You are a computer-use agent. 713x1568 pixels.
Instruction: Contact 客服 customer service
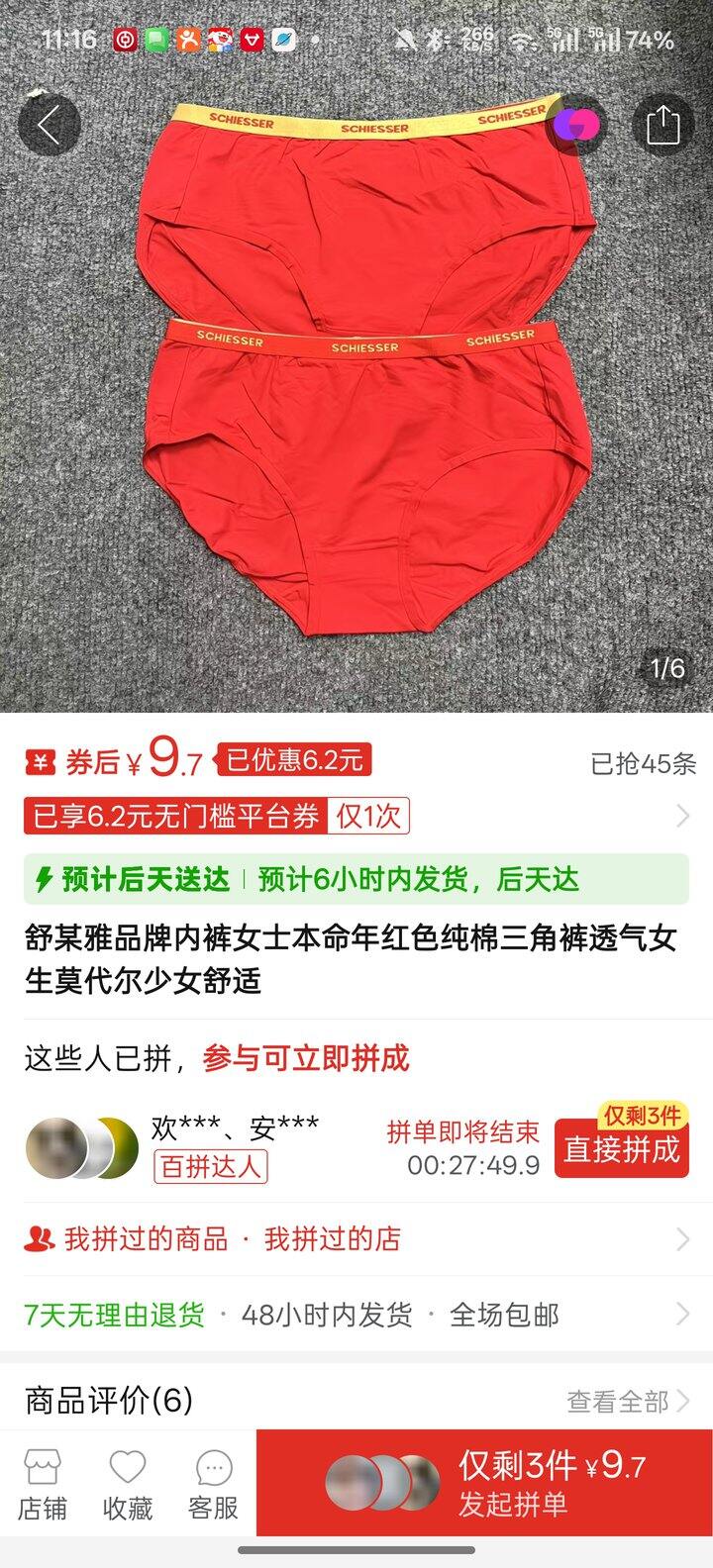coord(214,1486)
